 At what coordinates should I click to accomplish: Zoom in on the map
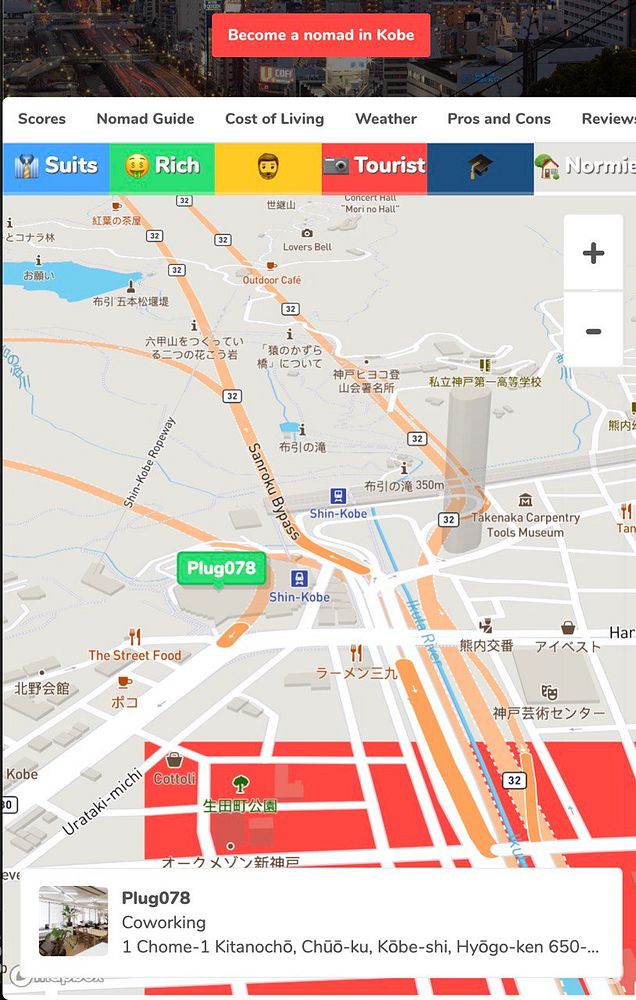click(x=593, y=253)
